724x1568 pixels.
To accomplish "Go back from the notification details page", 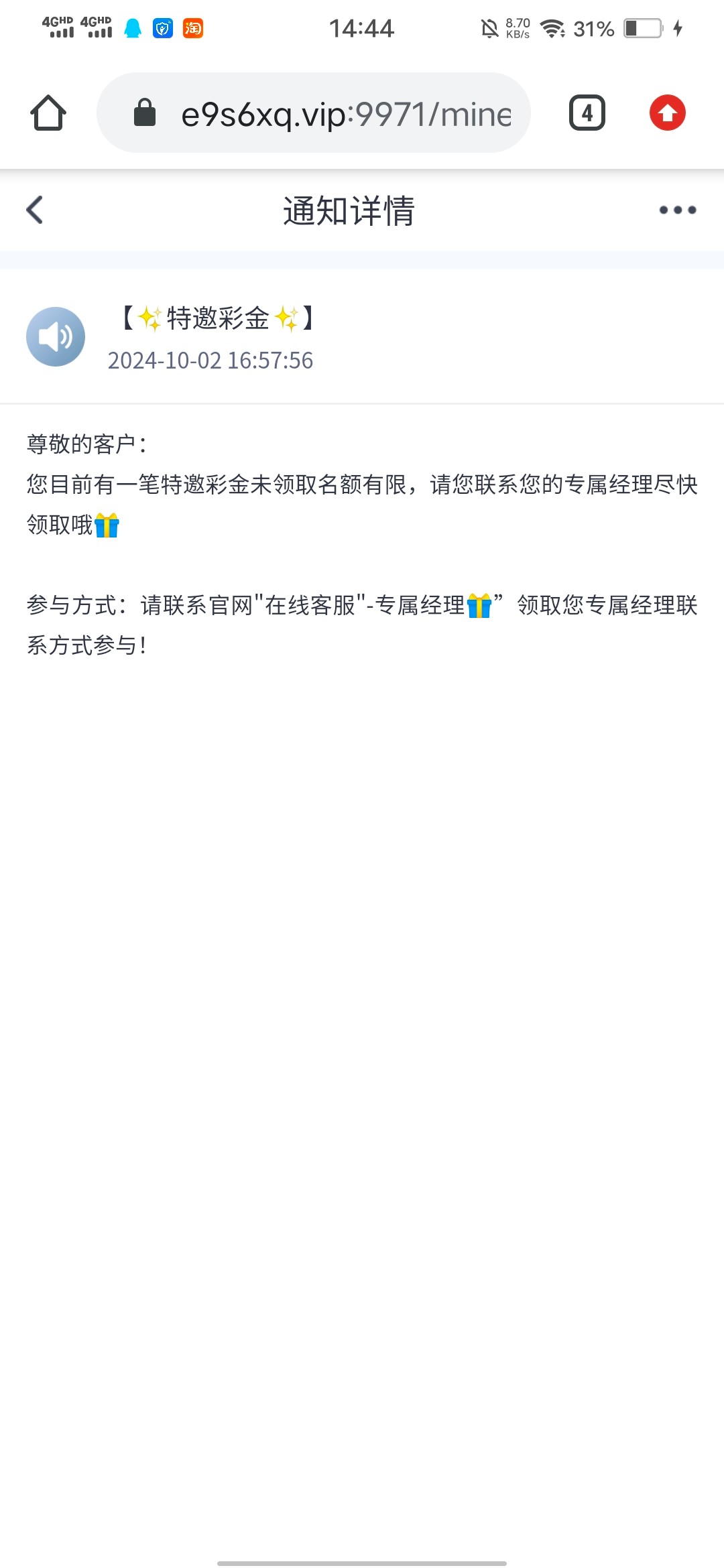I will [x=35, y=210].
